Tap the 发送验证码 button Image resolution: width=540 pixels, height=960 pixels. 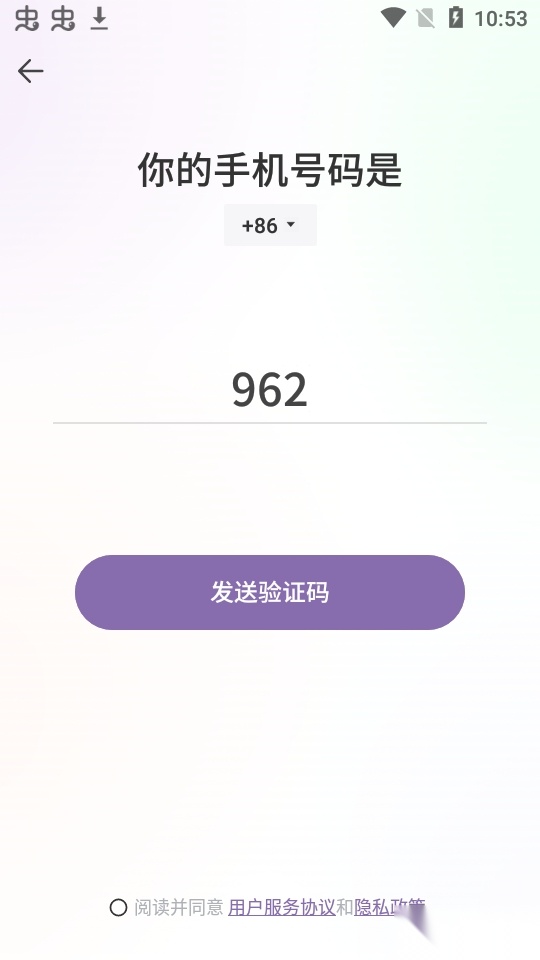pyautogui.click(x=270, y=592)
